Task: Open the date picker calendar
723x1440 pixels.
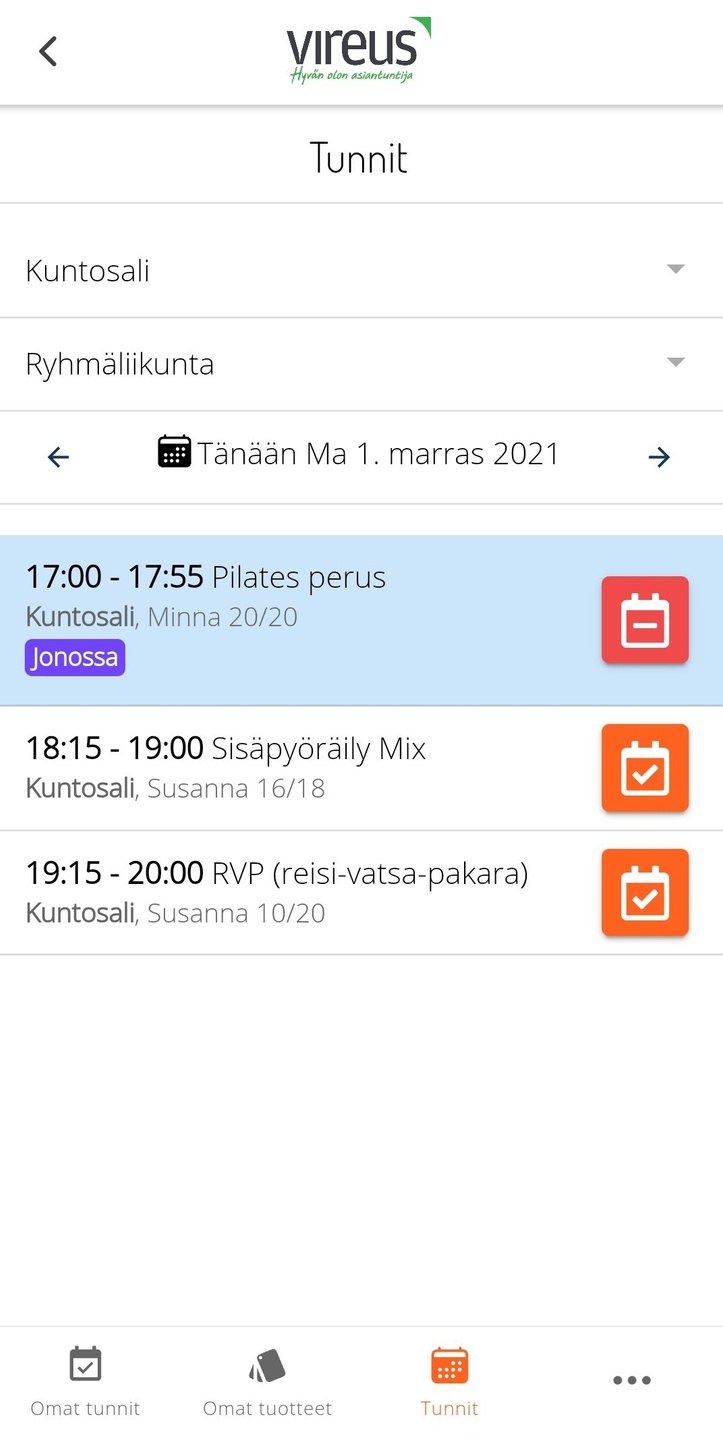Action: 174,452
